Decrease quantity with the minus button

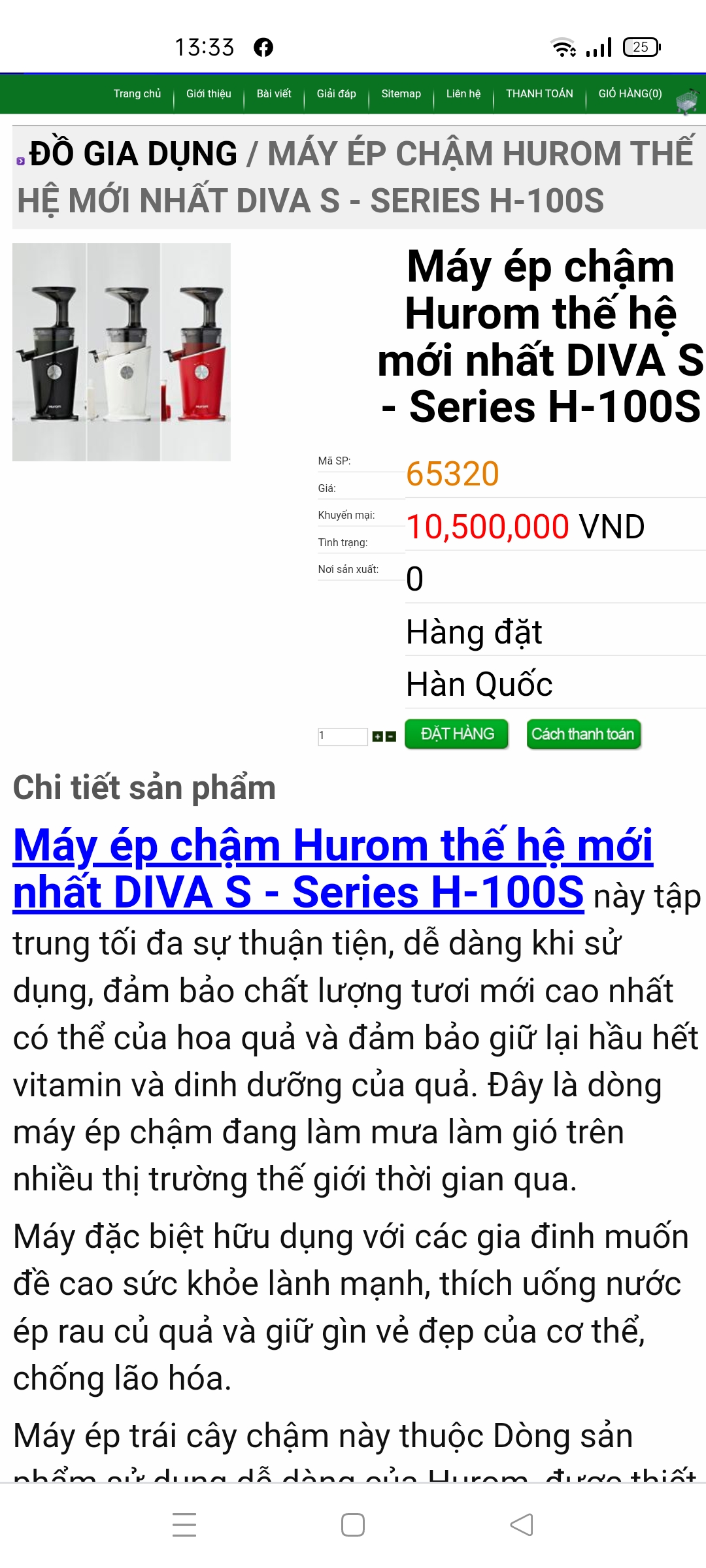391,737
